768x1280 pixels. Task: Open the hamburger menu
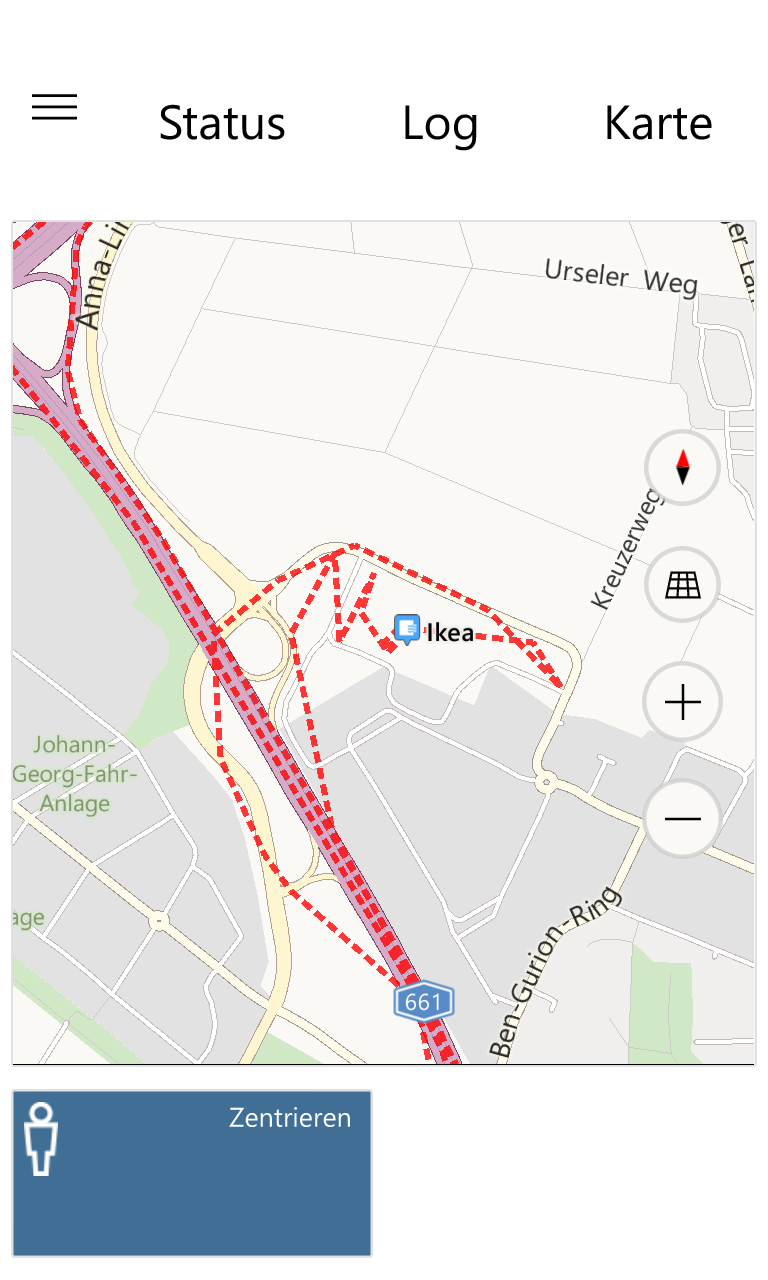pos(54,107)
